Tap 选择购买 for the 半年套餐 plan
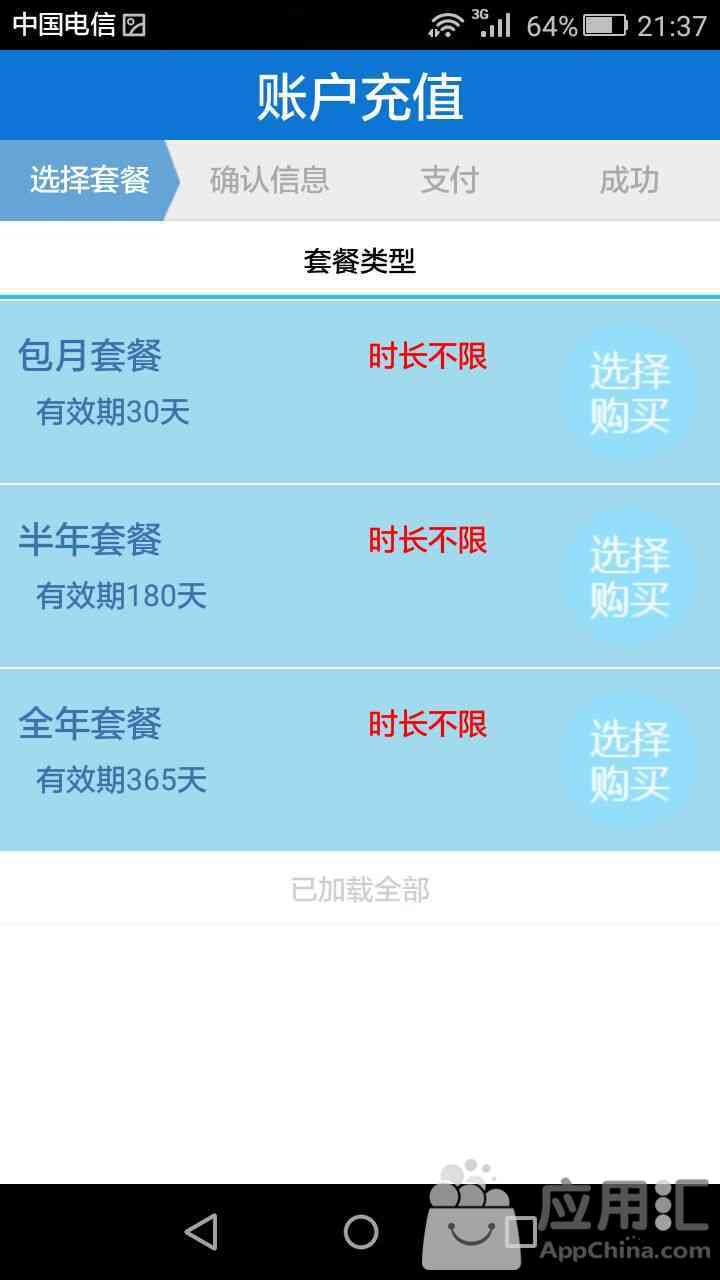 (629, 576)
